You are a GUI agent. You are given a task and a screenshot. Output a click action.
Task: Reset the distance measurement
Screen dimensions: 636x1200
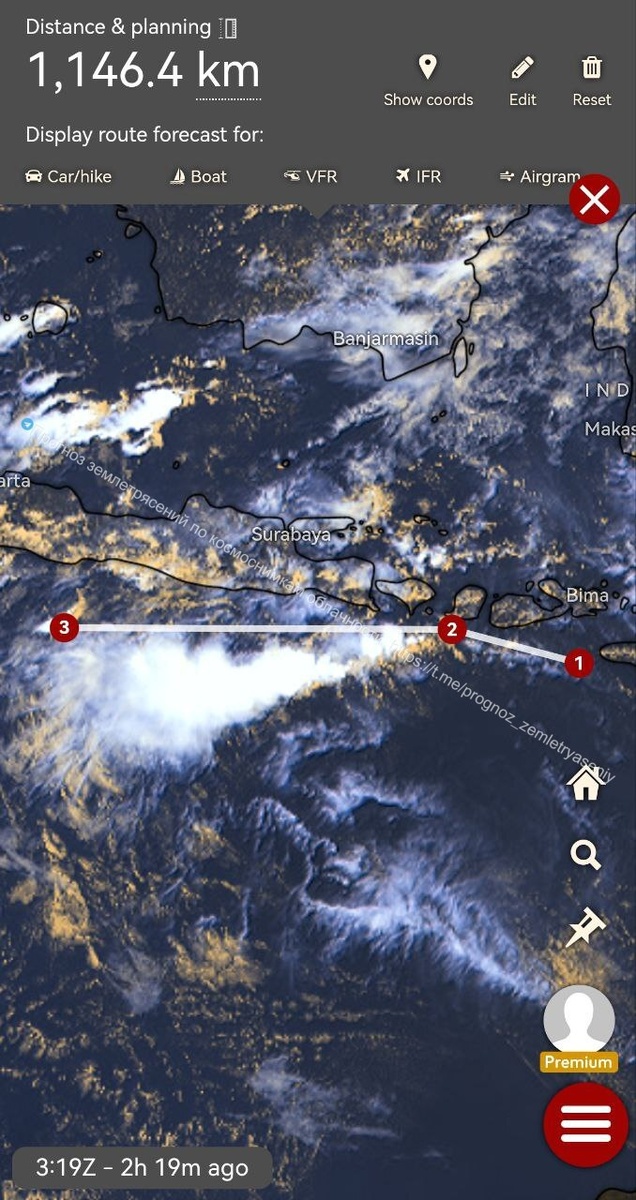(x=592, y=82)
